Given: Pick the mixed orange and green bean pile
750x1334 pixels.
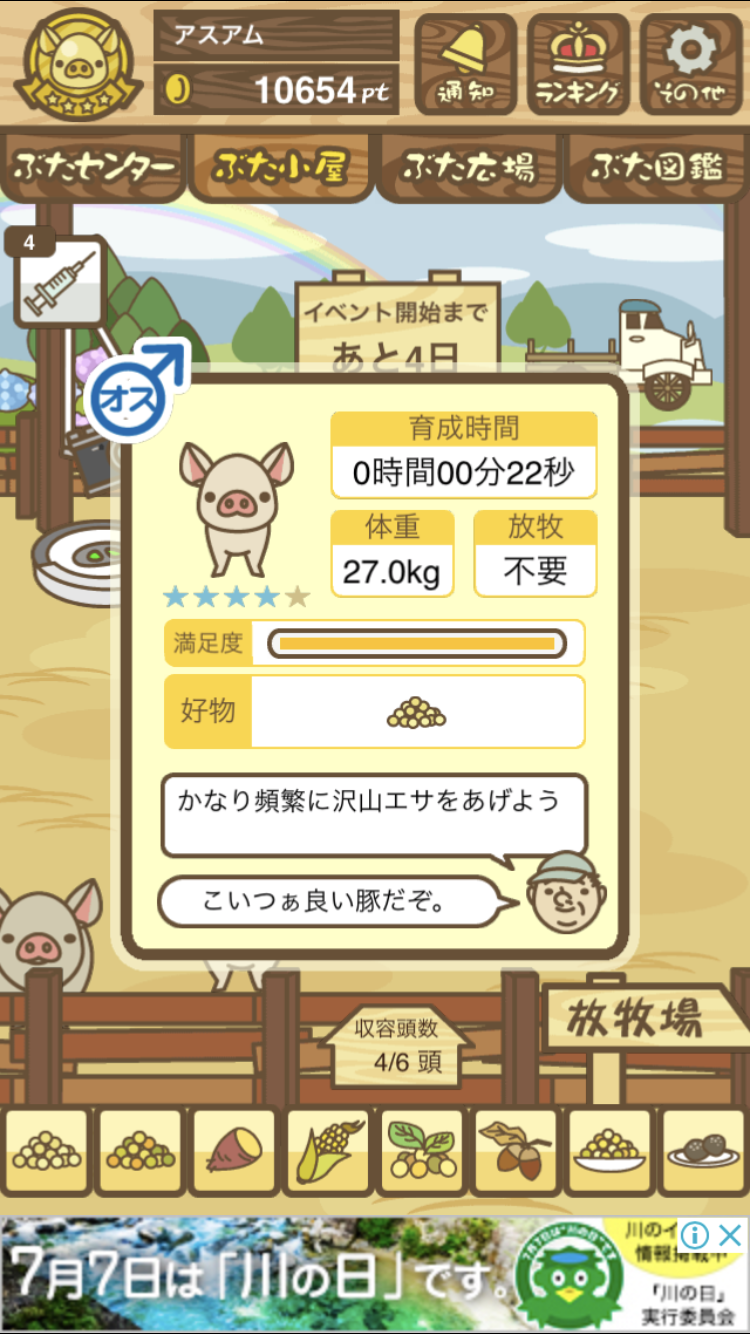Looking at the screenshot, I should point(140,1153).
